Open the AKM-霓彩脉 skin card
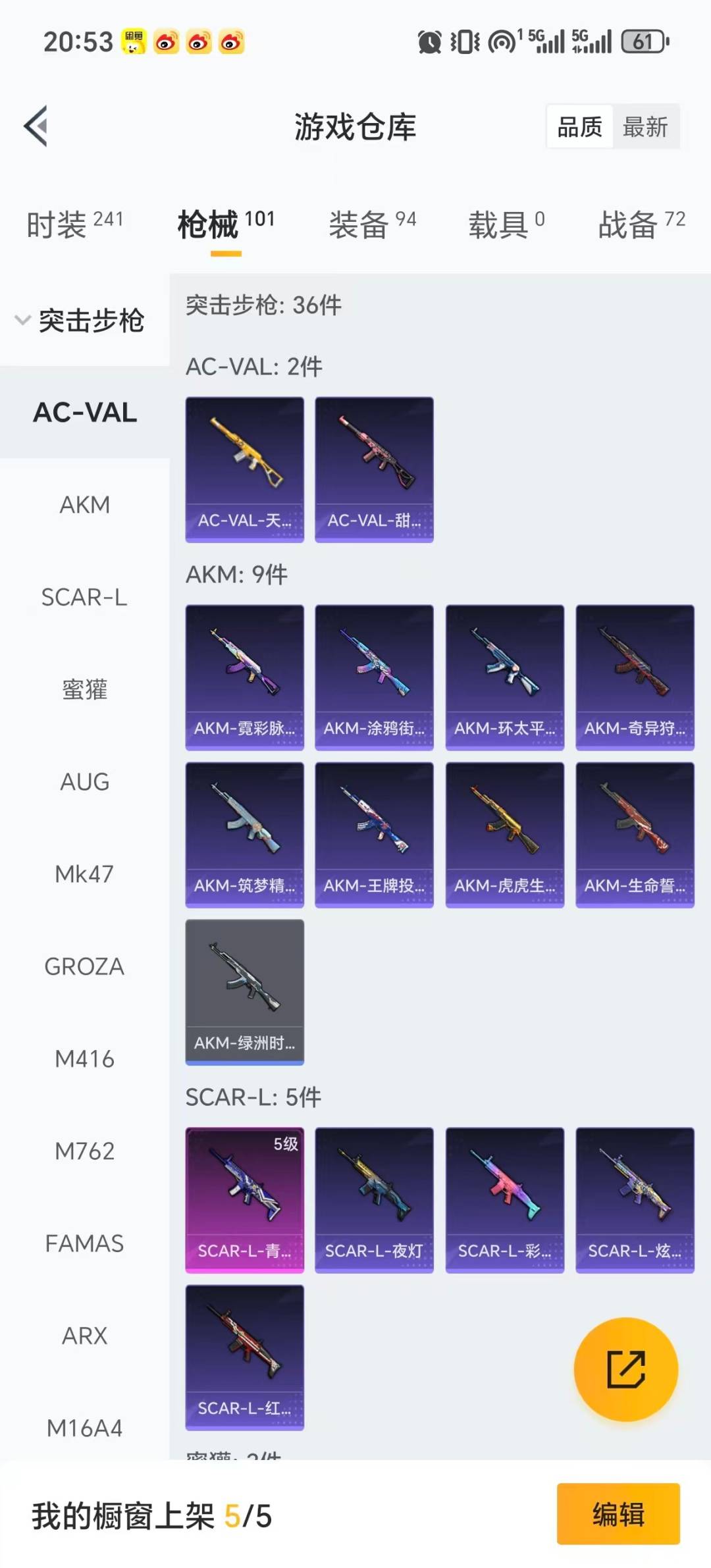 pos(244,677)
